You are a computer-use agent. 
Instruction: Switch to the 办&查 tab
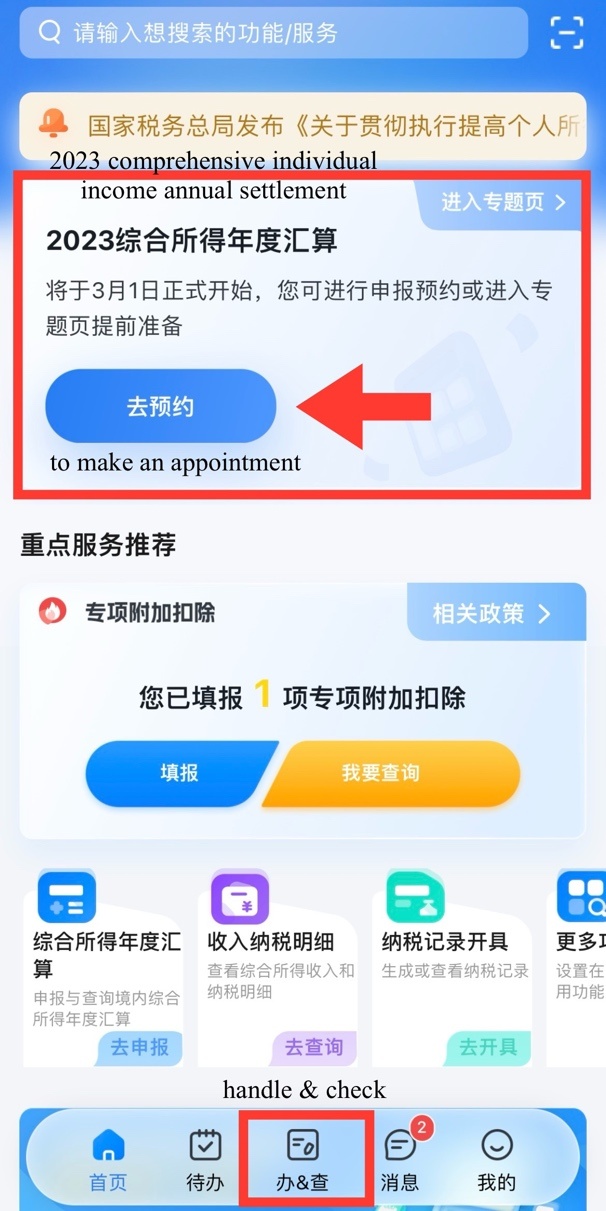[303, 1160]
